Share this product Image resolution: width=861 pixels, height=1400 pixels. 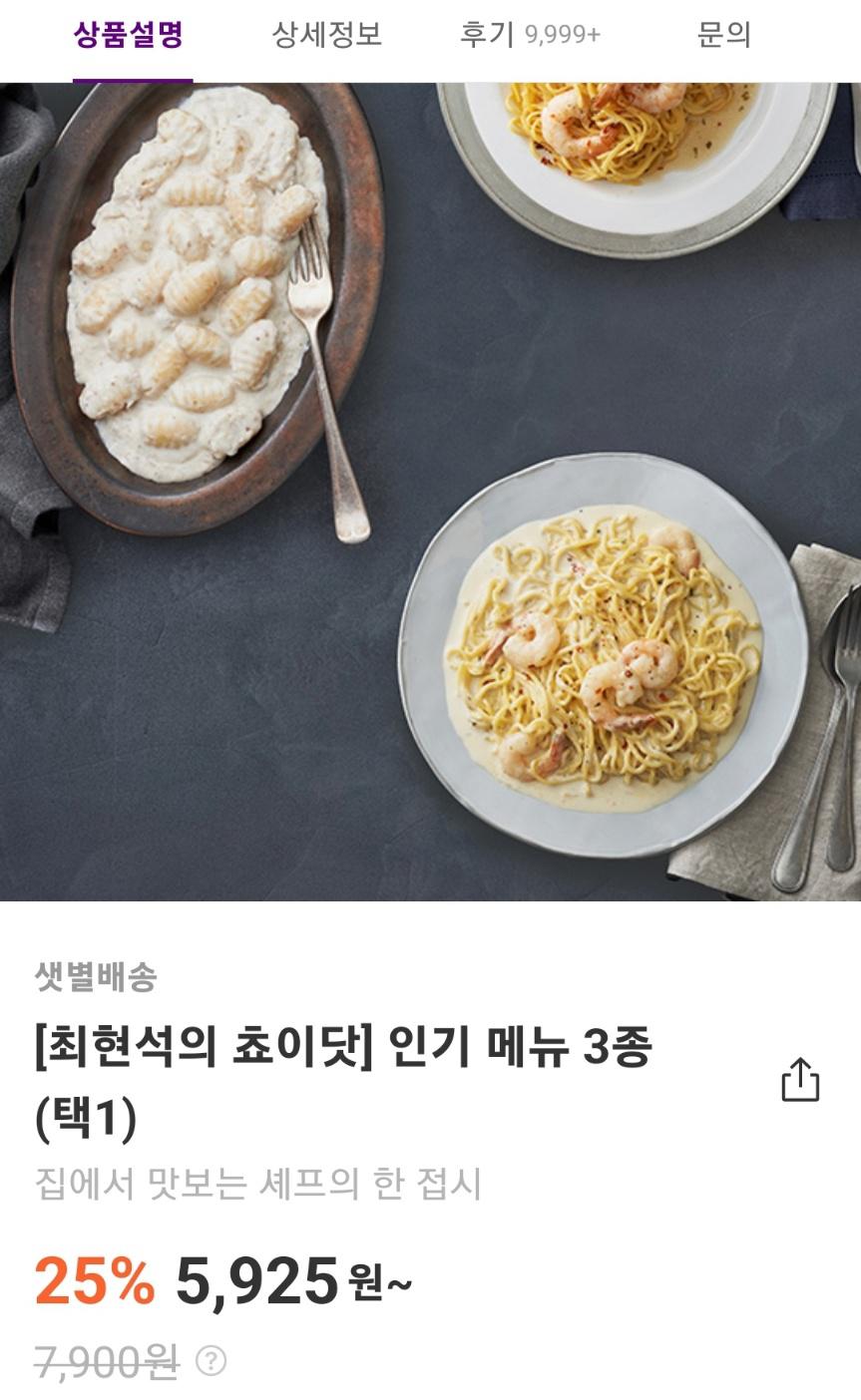click(800, 1080)
